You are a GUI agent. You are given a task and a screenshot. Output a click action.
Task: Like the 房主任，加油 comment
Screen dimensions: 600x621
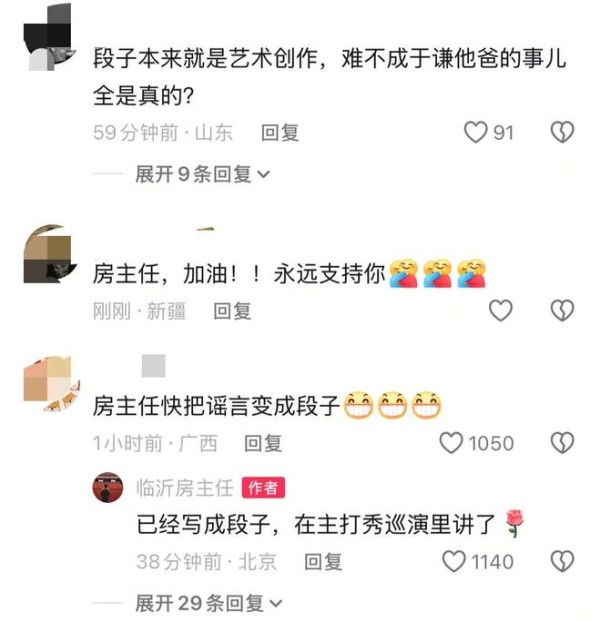500,311
